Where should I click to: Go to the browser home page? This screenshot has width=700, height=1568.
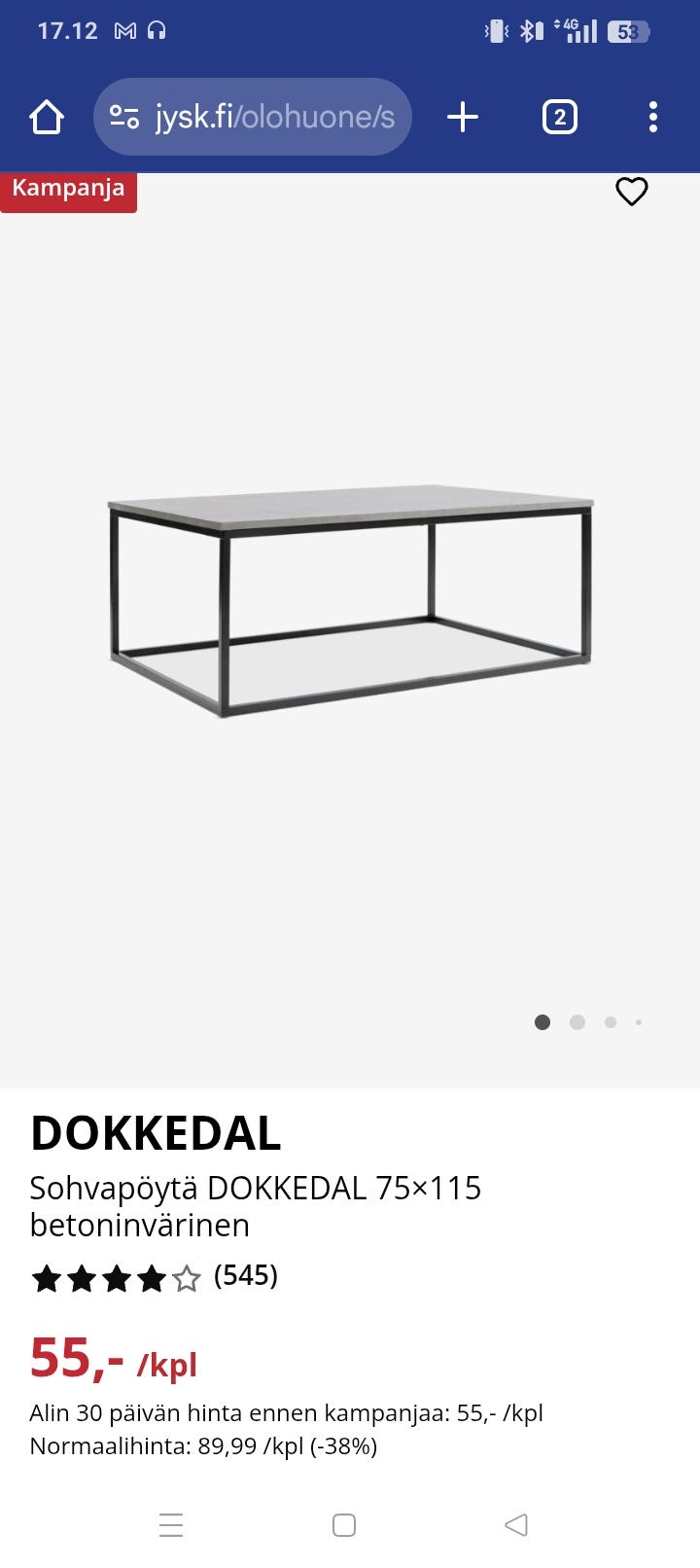click(46, 118)
